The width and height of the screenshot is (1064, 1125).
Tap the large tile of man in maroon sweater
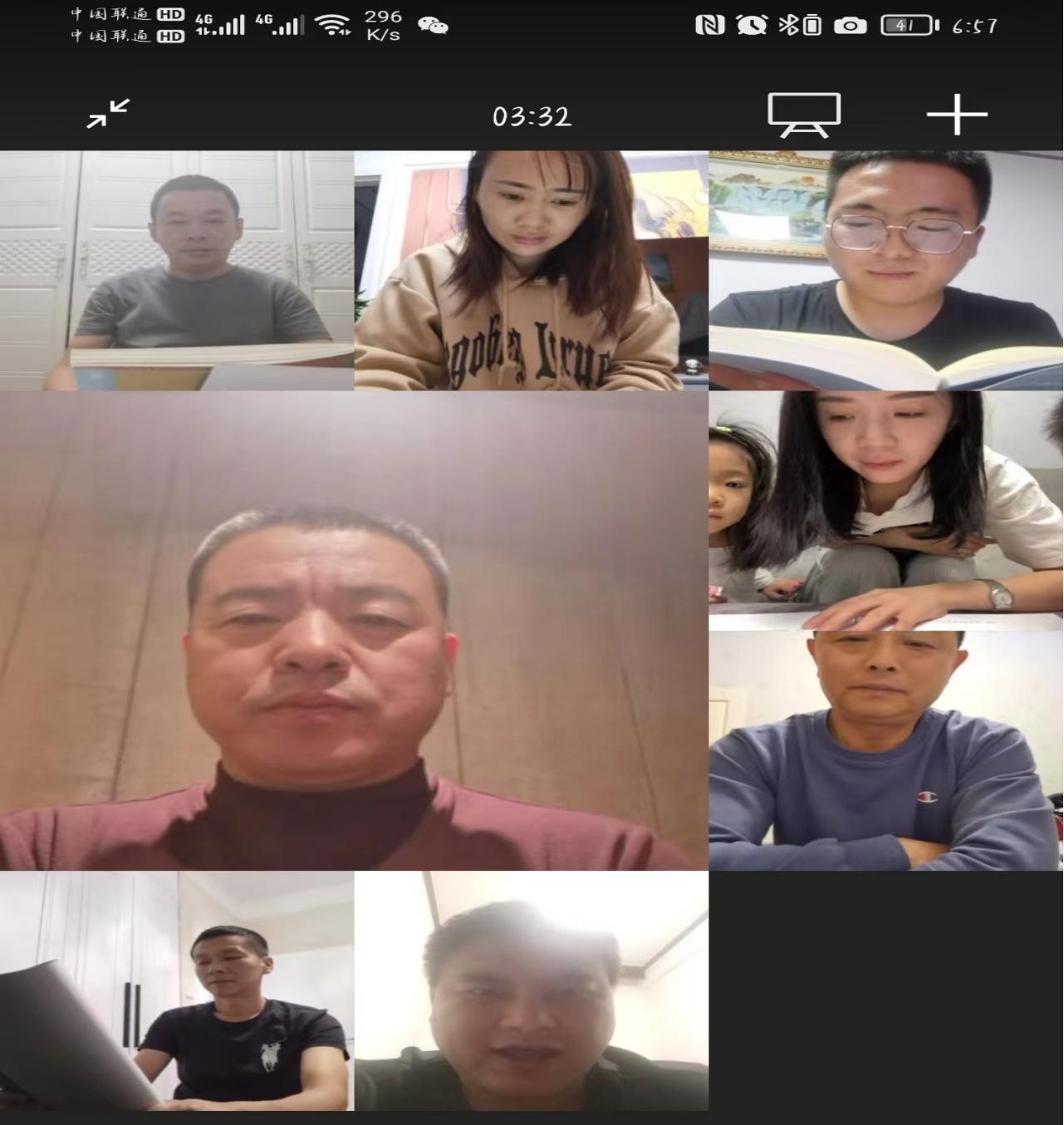click(x=354, y=631)
